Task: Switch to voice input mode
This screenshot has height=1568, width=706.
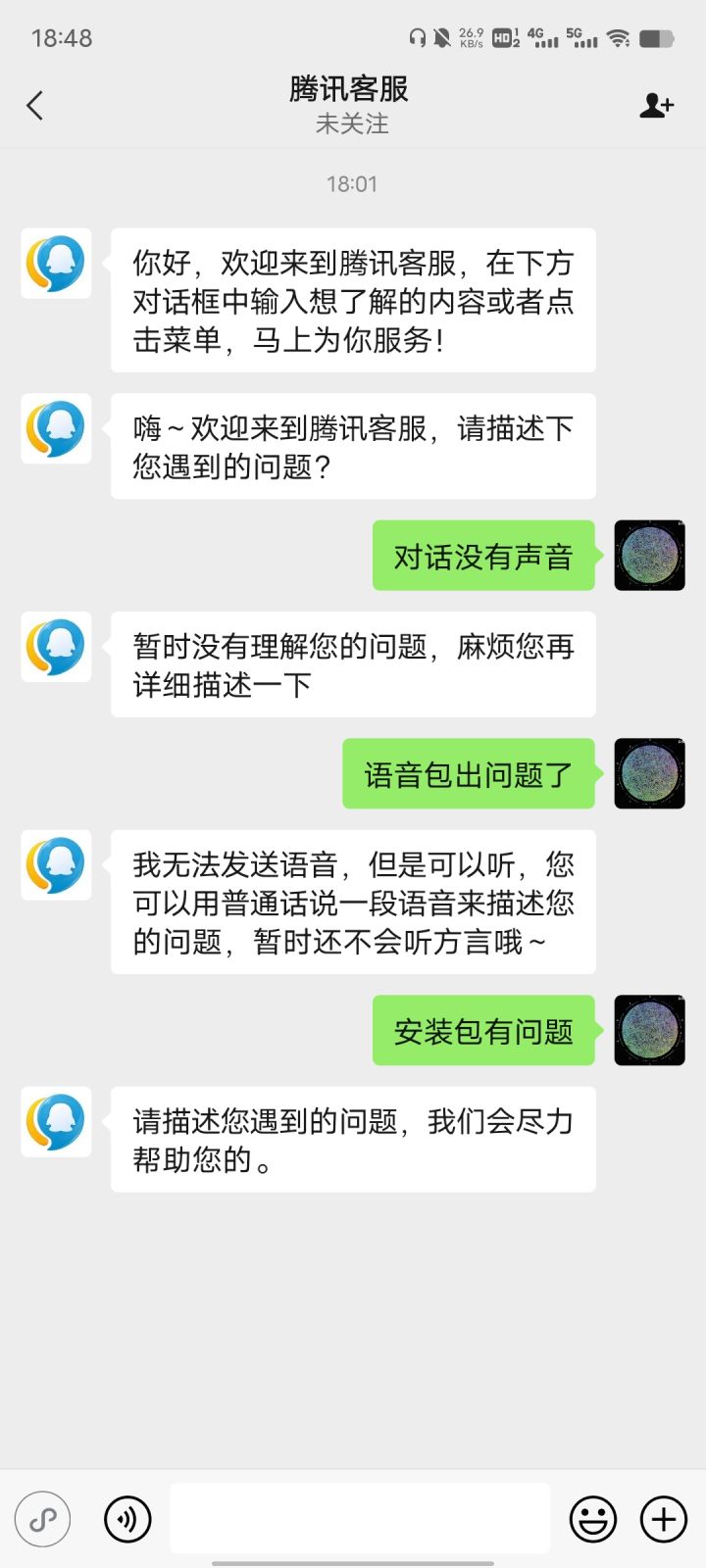Action: tap(127, 1519)
